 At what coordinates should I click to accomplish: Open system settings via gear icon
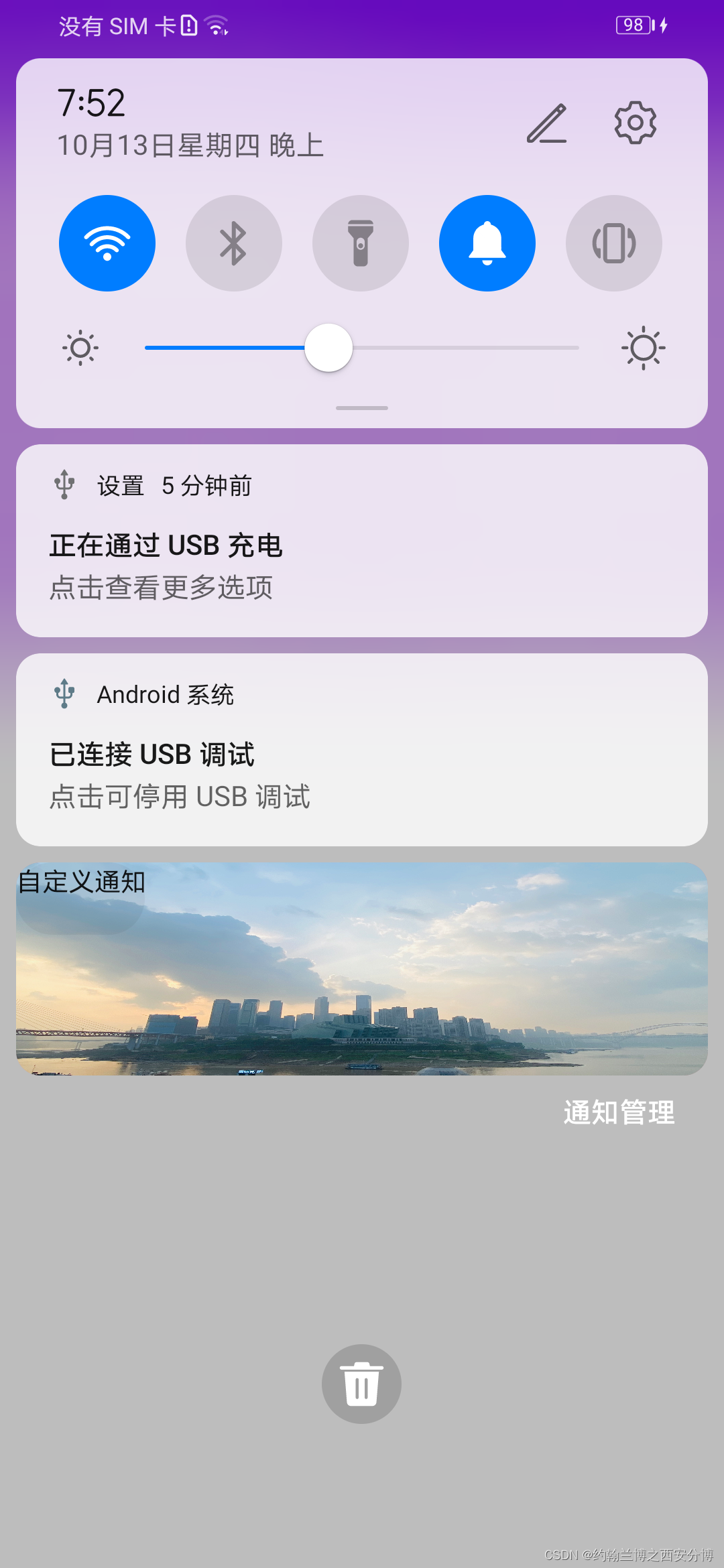tap(633, 124)
